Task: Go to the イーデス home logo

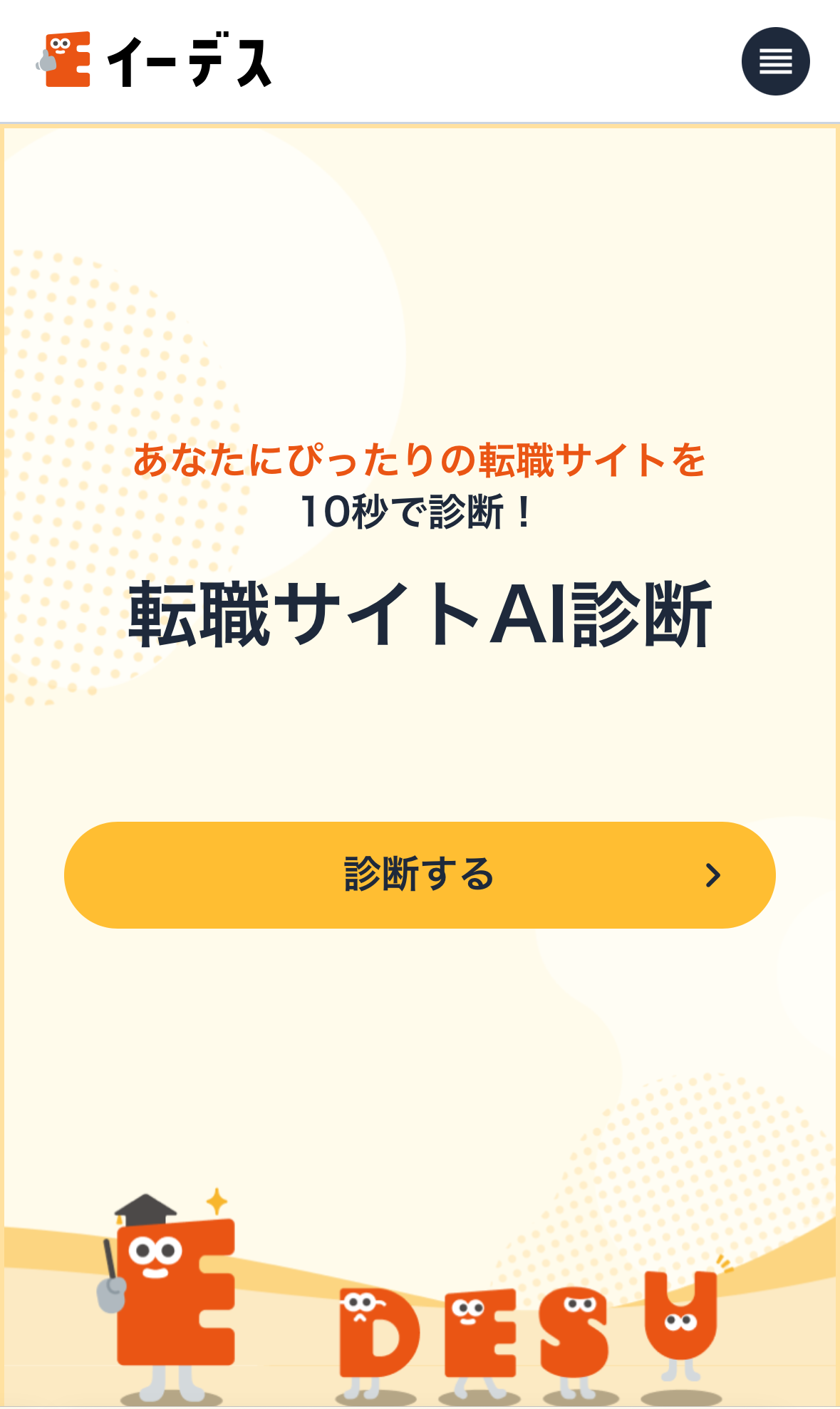Action: (x=154, y=61)
